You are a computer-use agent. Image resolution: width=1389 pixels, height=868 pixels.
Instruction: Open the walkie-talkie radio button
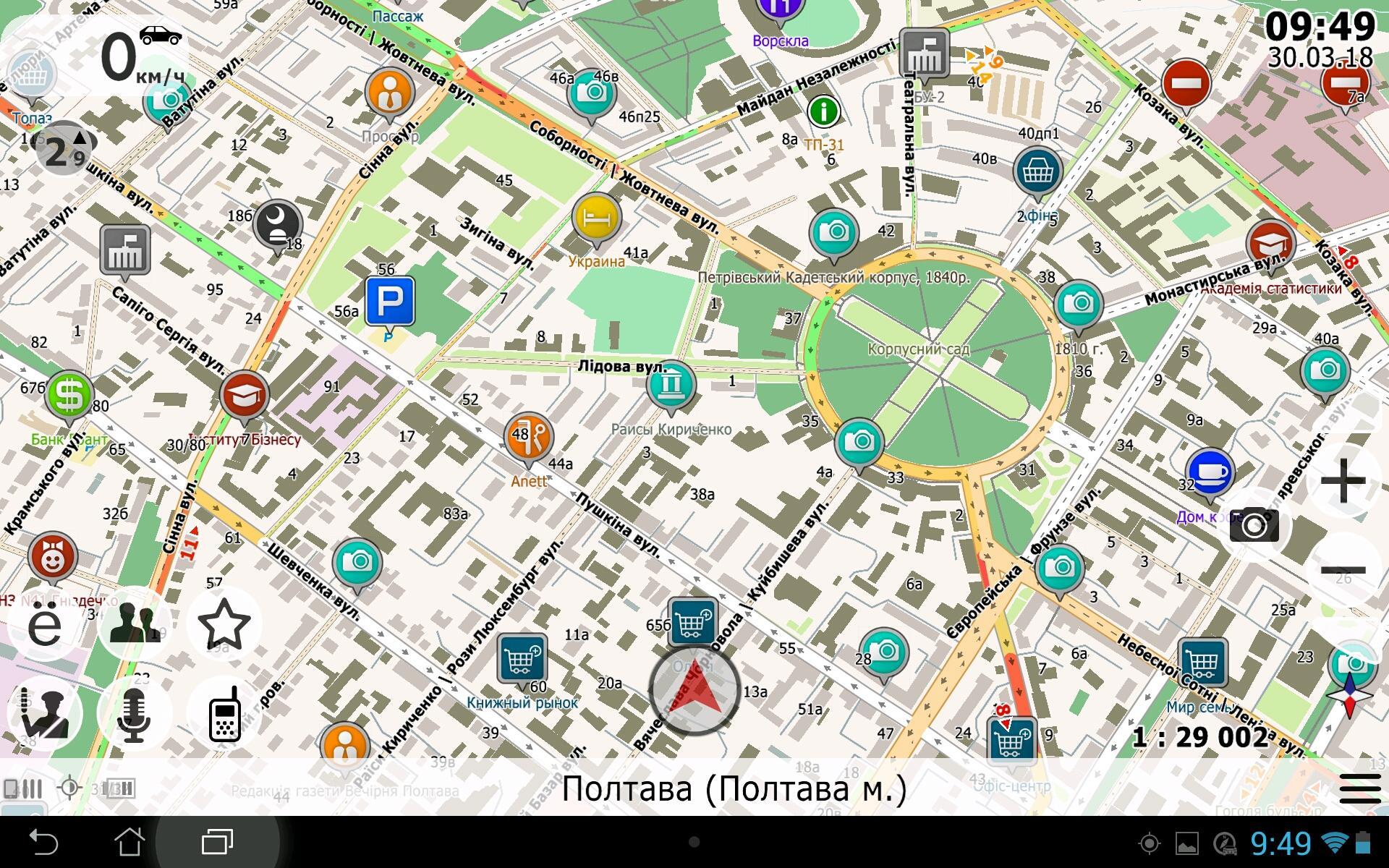[x=224, y=715]
